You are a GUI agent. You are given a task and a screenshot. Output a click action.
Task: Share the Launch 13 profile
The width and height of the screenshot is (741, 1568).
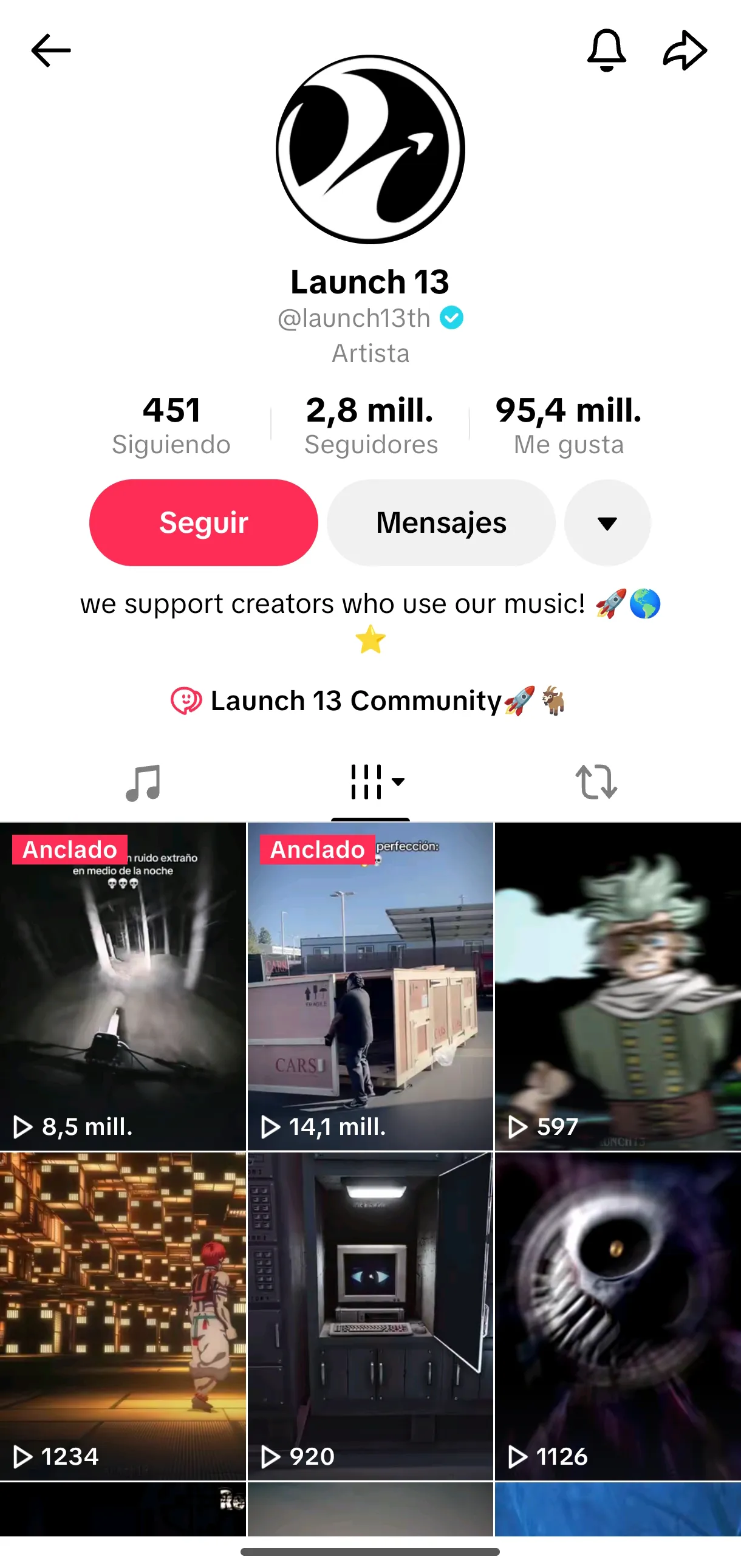pyautogui.click(x=685, y=50)
